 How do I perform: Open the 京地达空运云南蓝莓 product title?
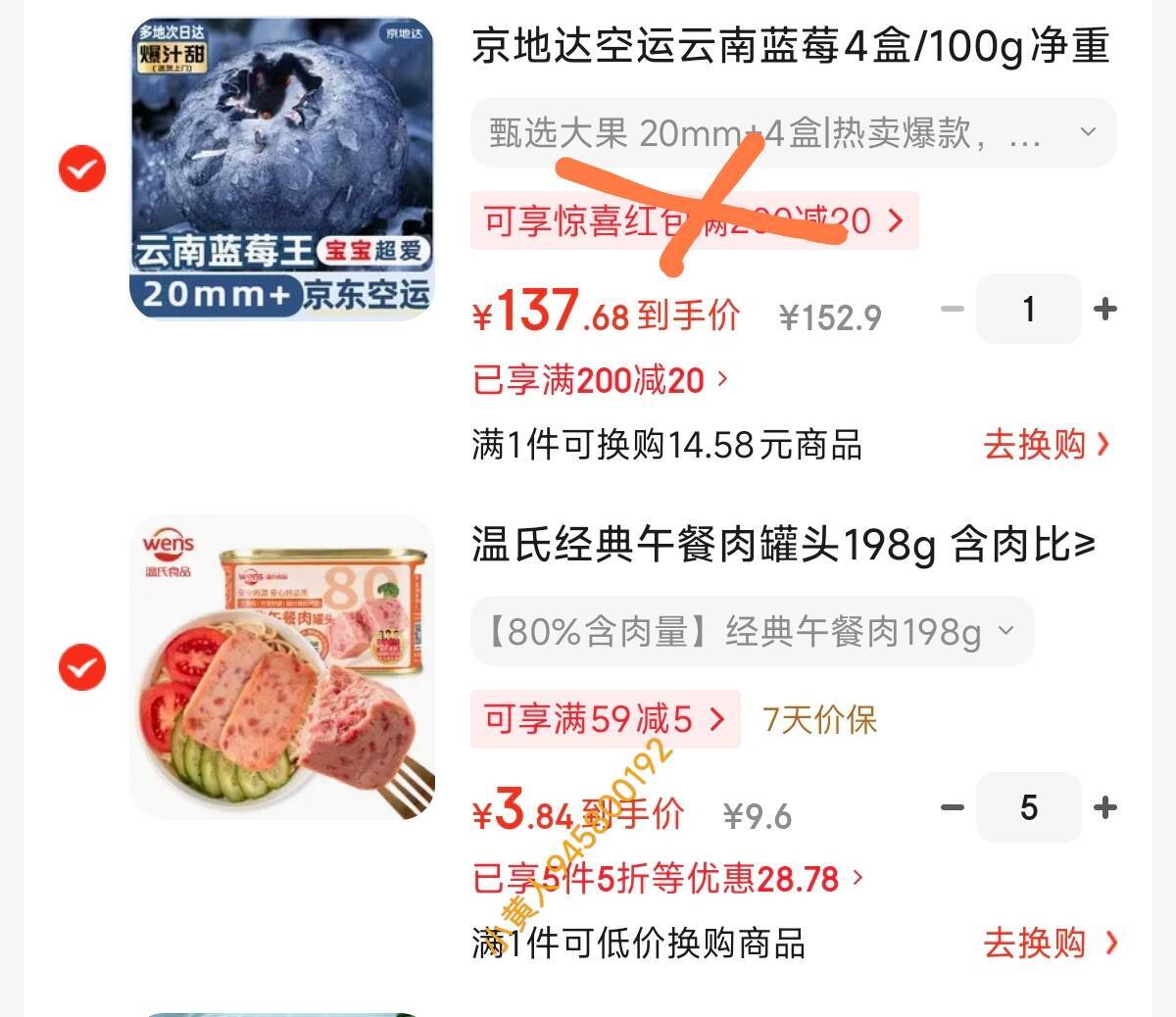(x=790, y=46)
